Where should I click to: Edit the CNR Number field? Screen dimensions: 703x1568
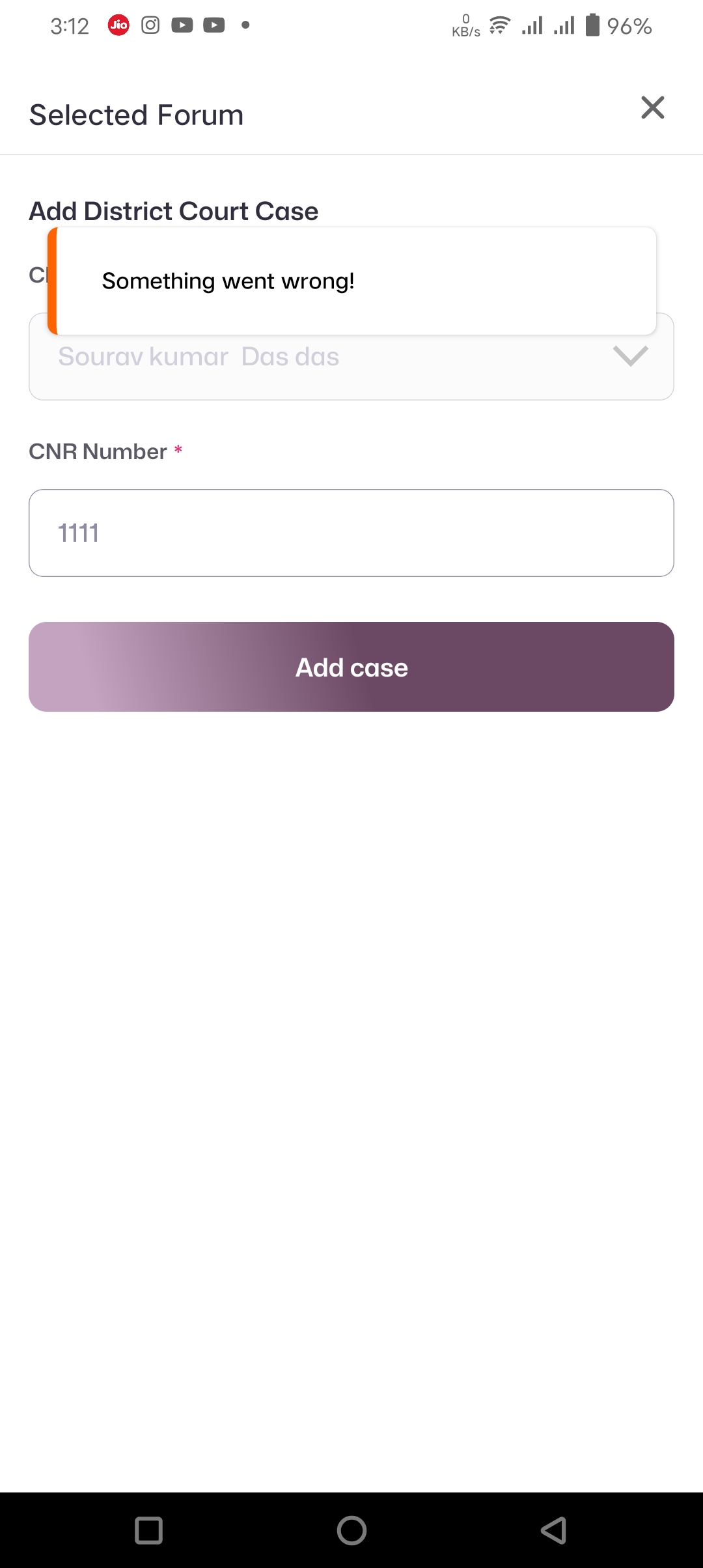pos(351,533)
